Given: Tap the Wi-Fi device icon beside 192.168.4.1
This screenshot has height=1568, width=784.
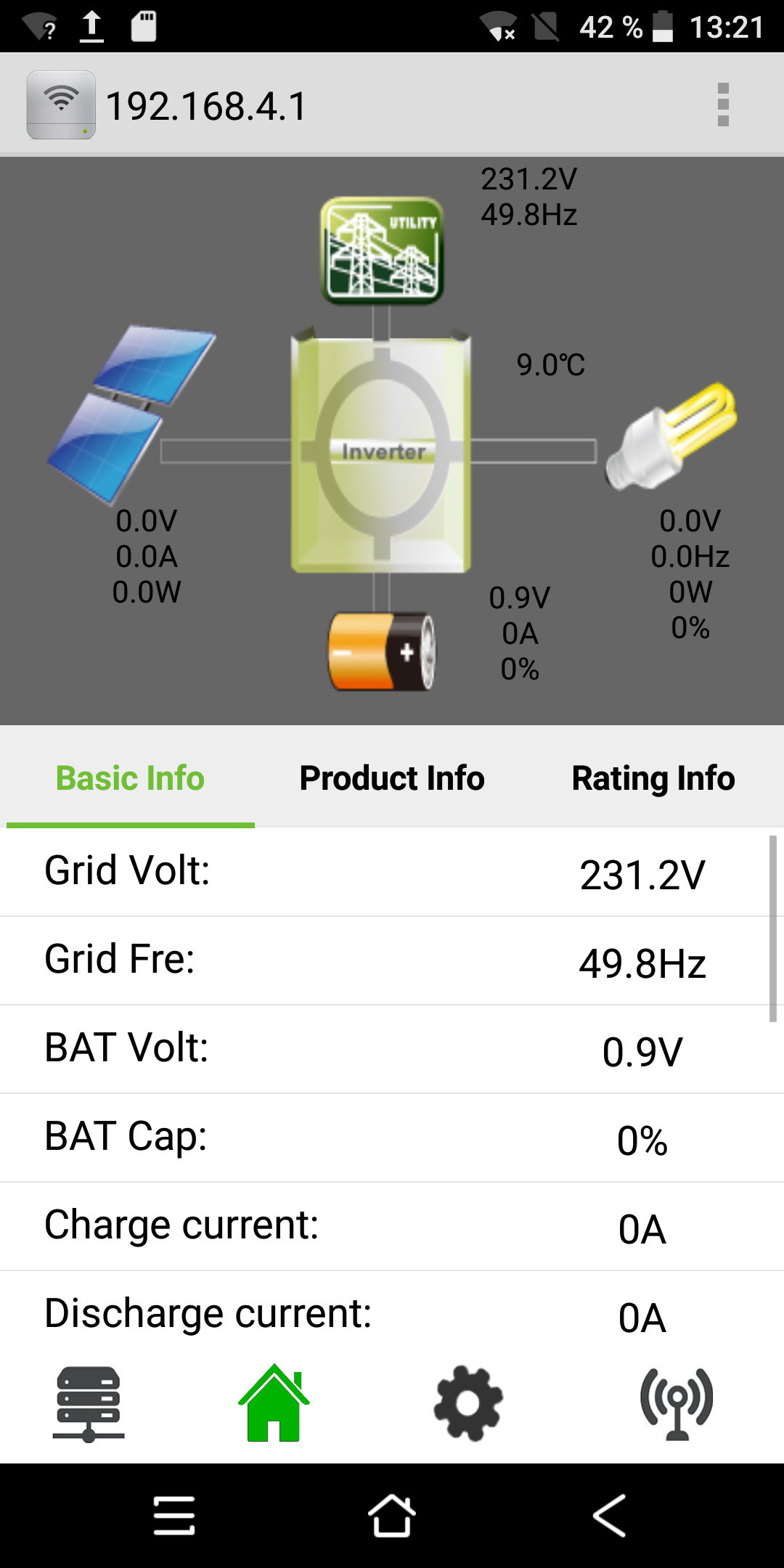Looking at the screenshot, I should [61, 105].
